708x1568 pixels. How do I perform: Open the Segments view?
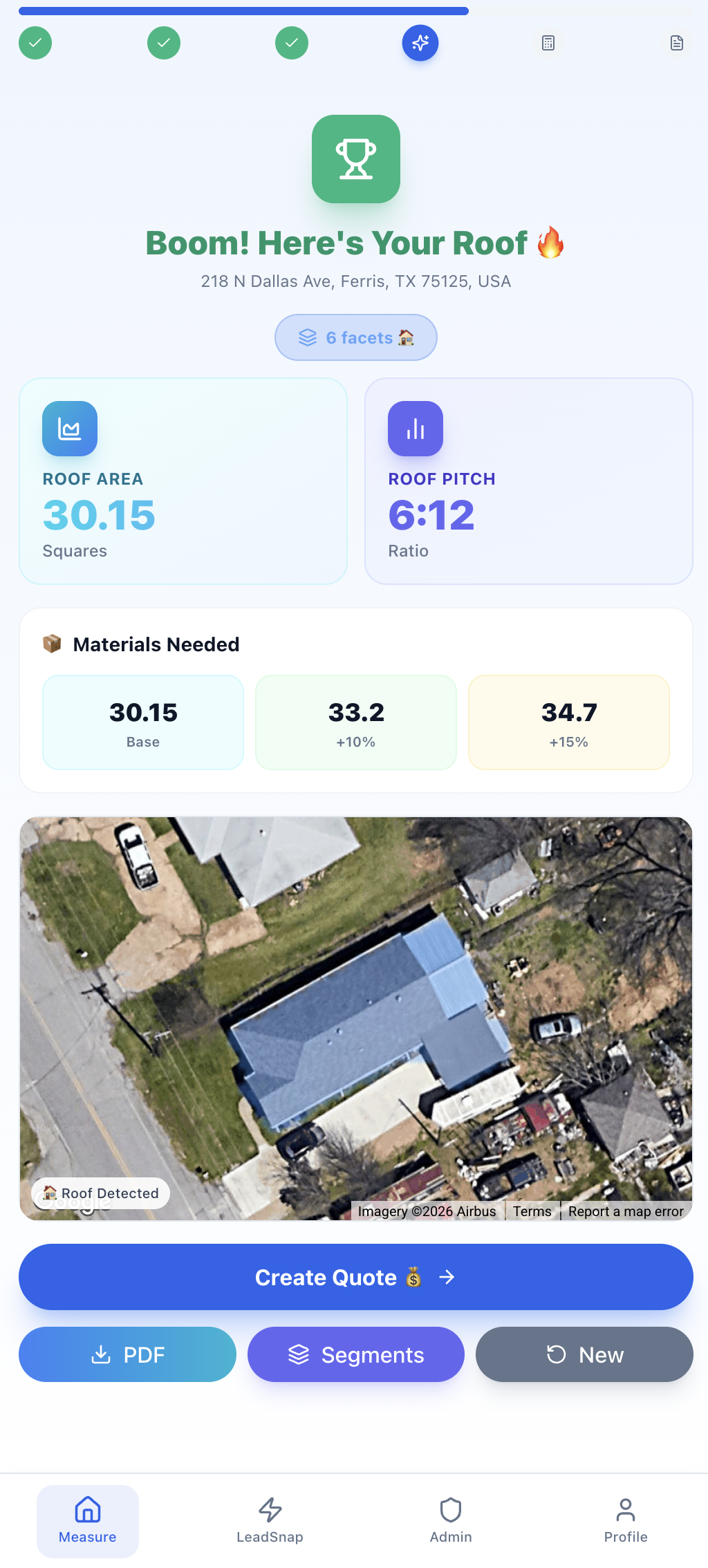355,1354
